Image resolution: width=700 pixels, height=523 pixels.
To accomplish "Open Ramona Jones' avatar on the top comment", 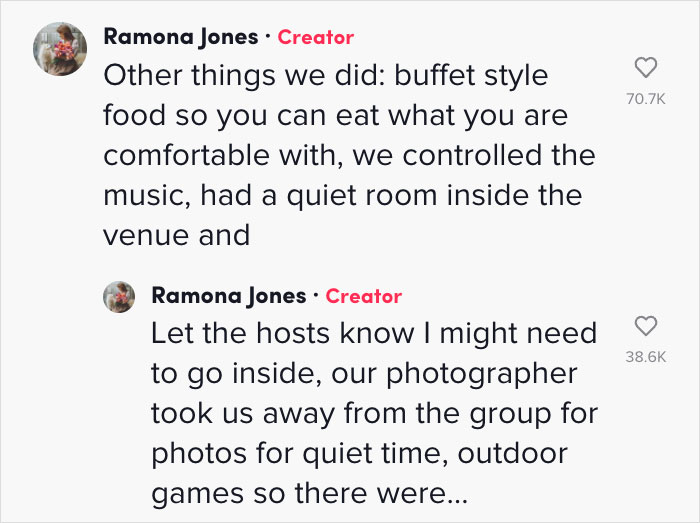I will (x=58, y=47).
